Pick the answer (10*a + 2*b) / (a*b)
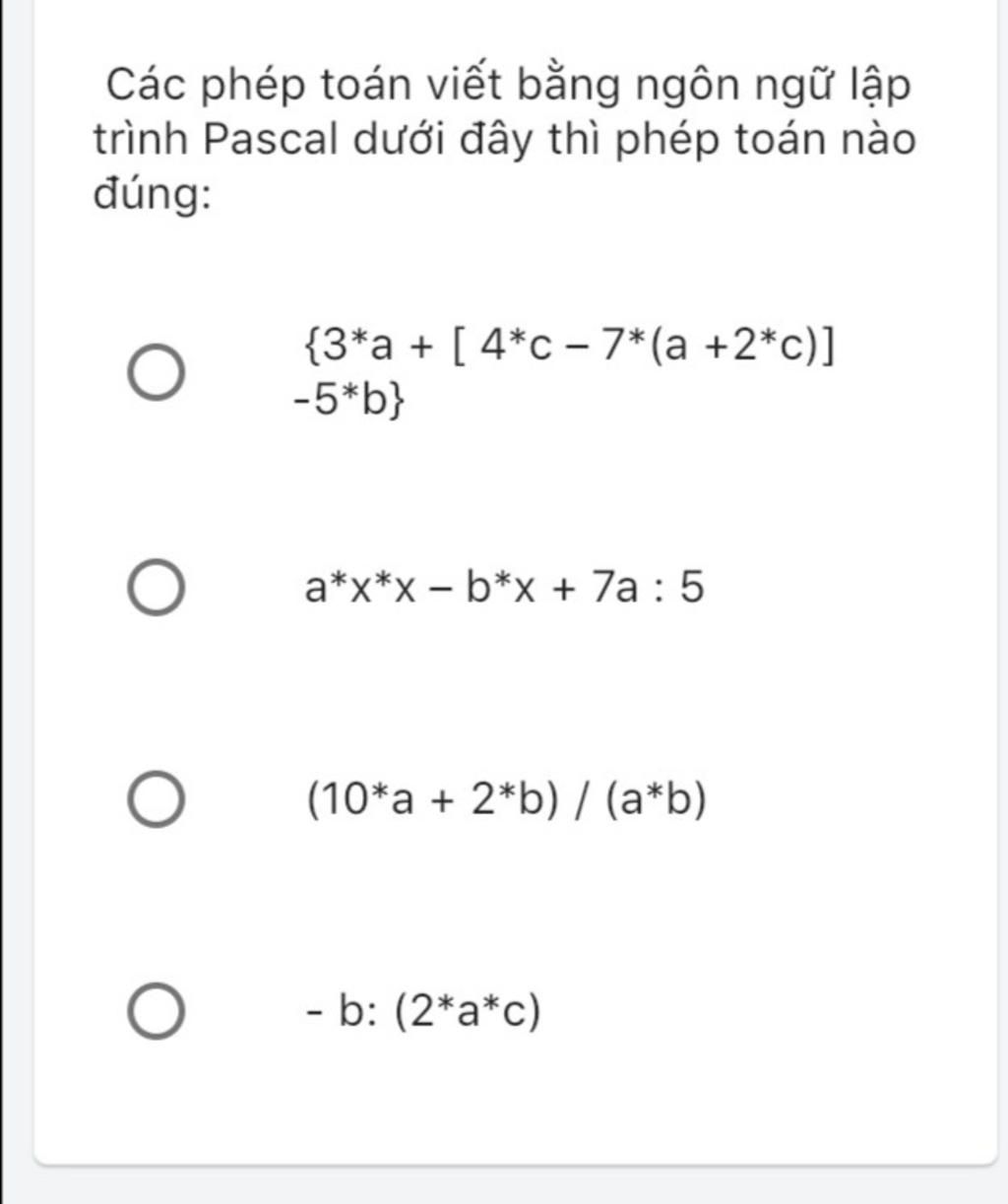Viewport: 1008px width, 1204px height. (156, 800)
